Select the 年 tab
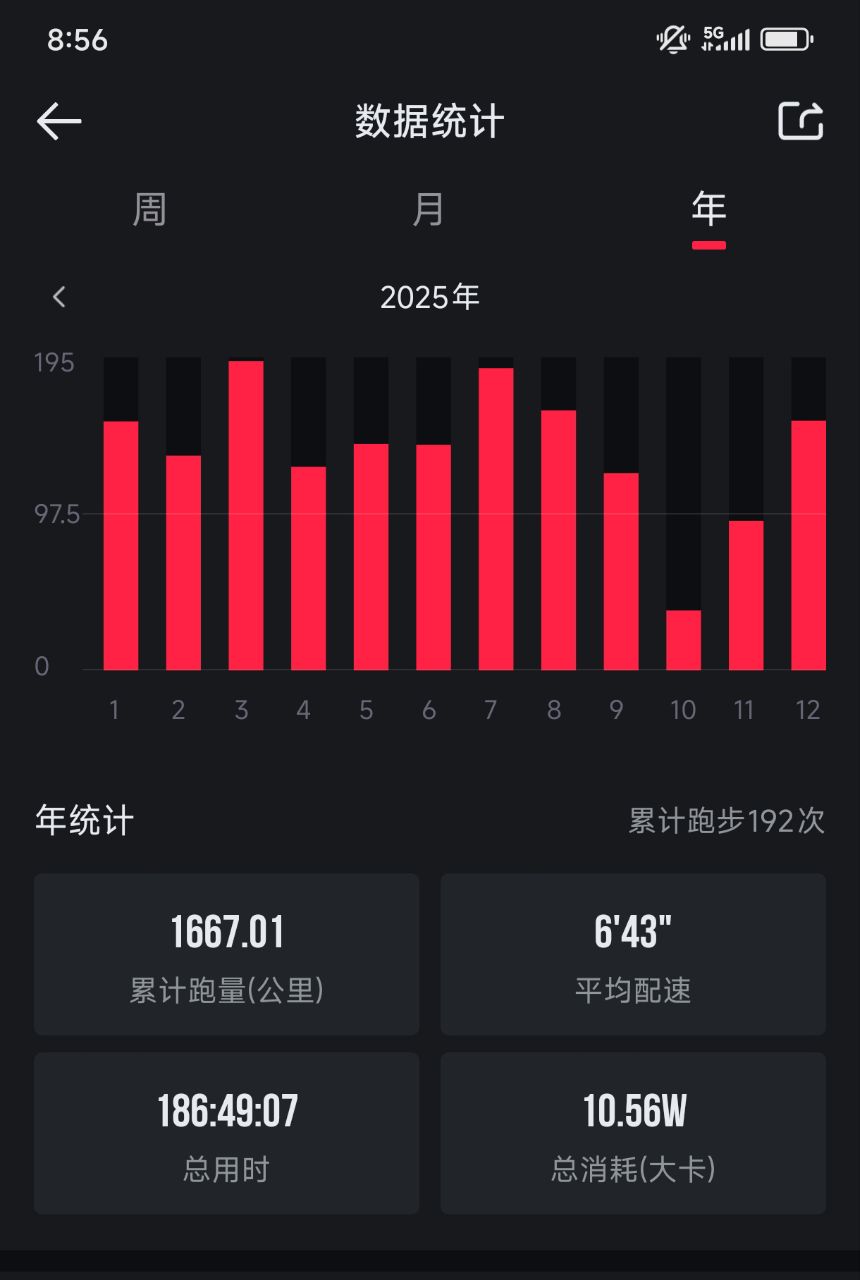This screenshot has height=1280, width=860. click(708, 210)
